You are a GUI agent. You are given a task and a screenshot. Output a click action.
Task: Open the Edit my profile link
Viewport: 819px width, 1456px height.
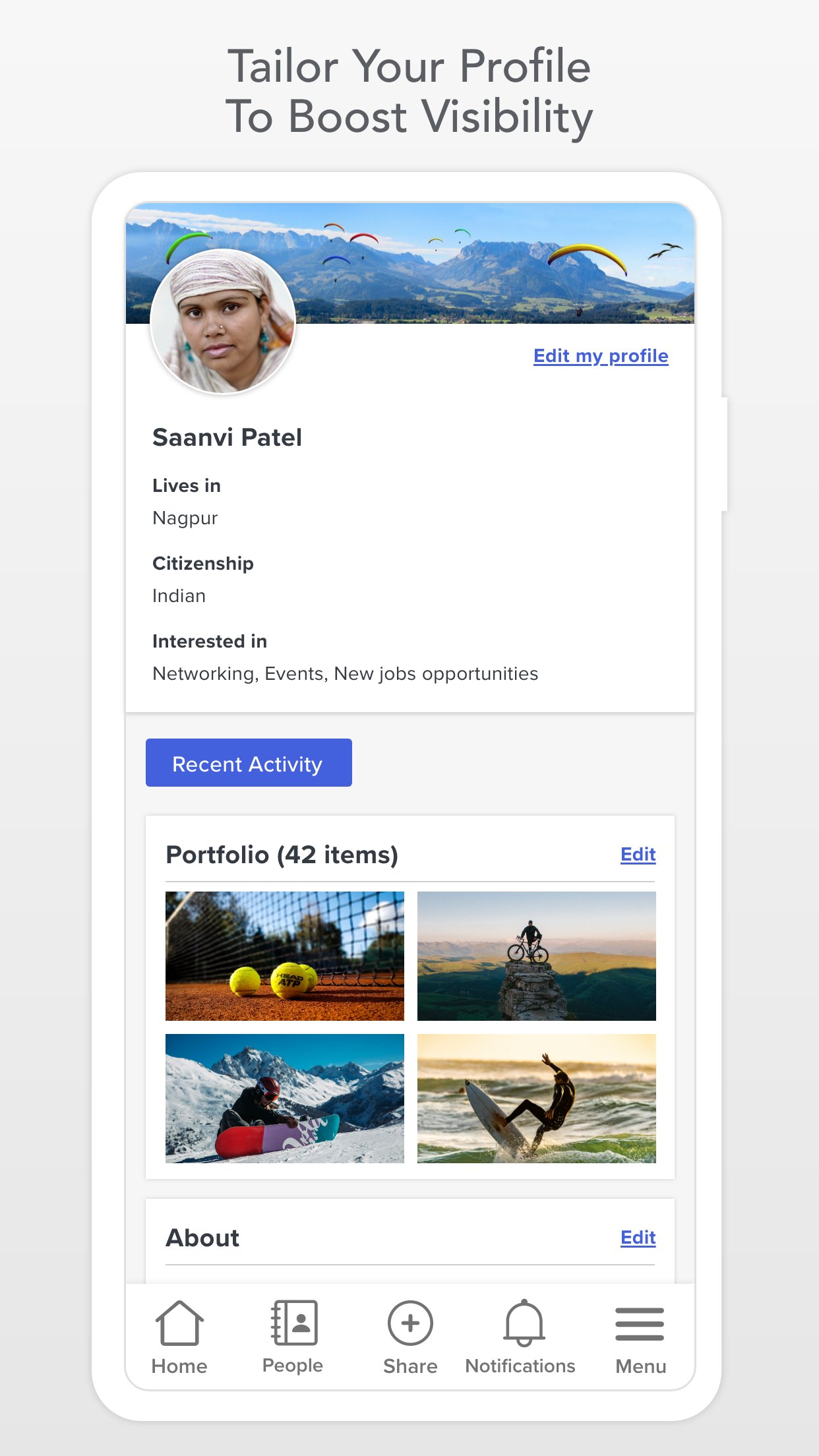[x=600, y=356]
